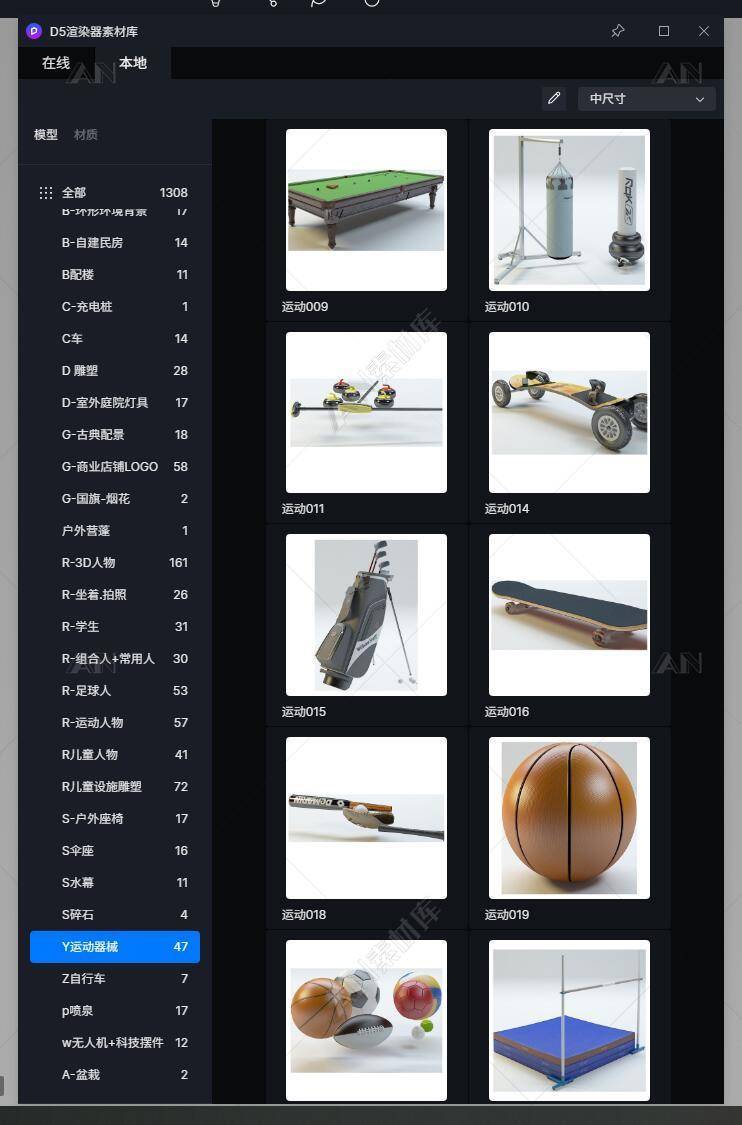The height and width of the screenshot is (1125, 742).
Task: Maximize the asset library window
Action: point(663,31)
